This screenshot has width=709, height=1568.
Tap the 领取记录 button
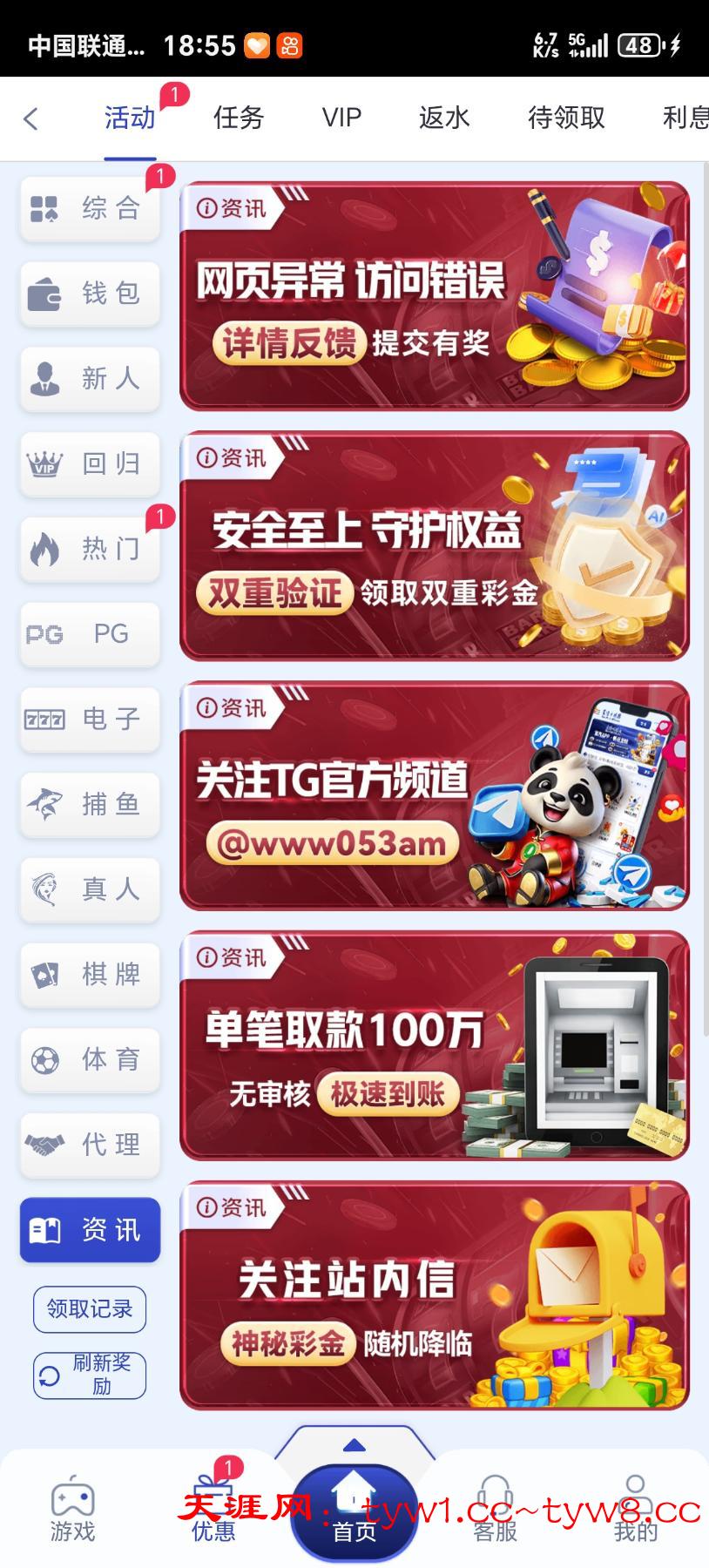coord(90,1308)
